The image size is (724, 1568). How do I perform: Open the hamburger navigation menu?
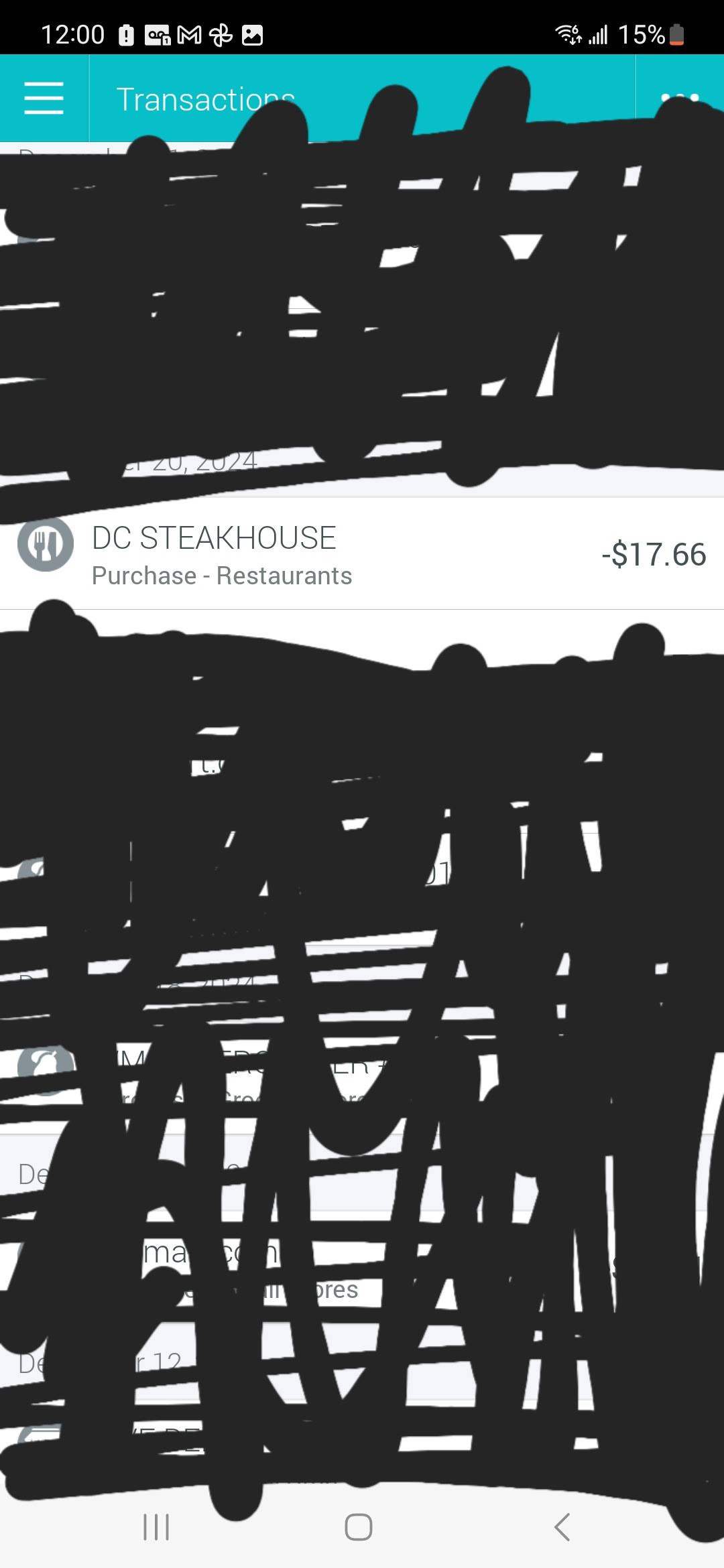(44, 99)
